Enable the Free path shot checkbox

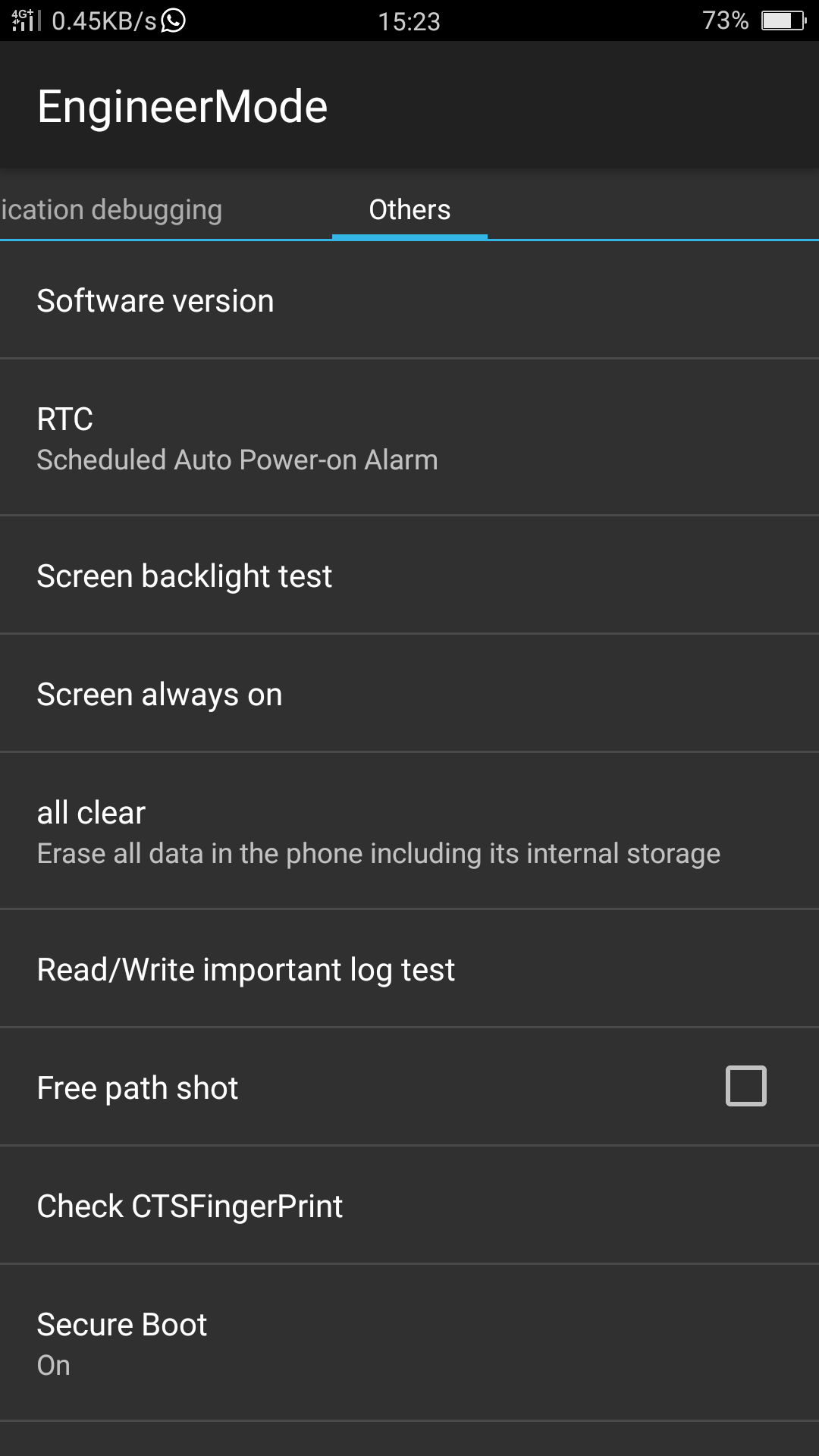(x=746, y=1086)
